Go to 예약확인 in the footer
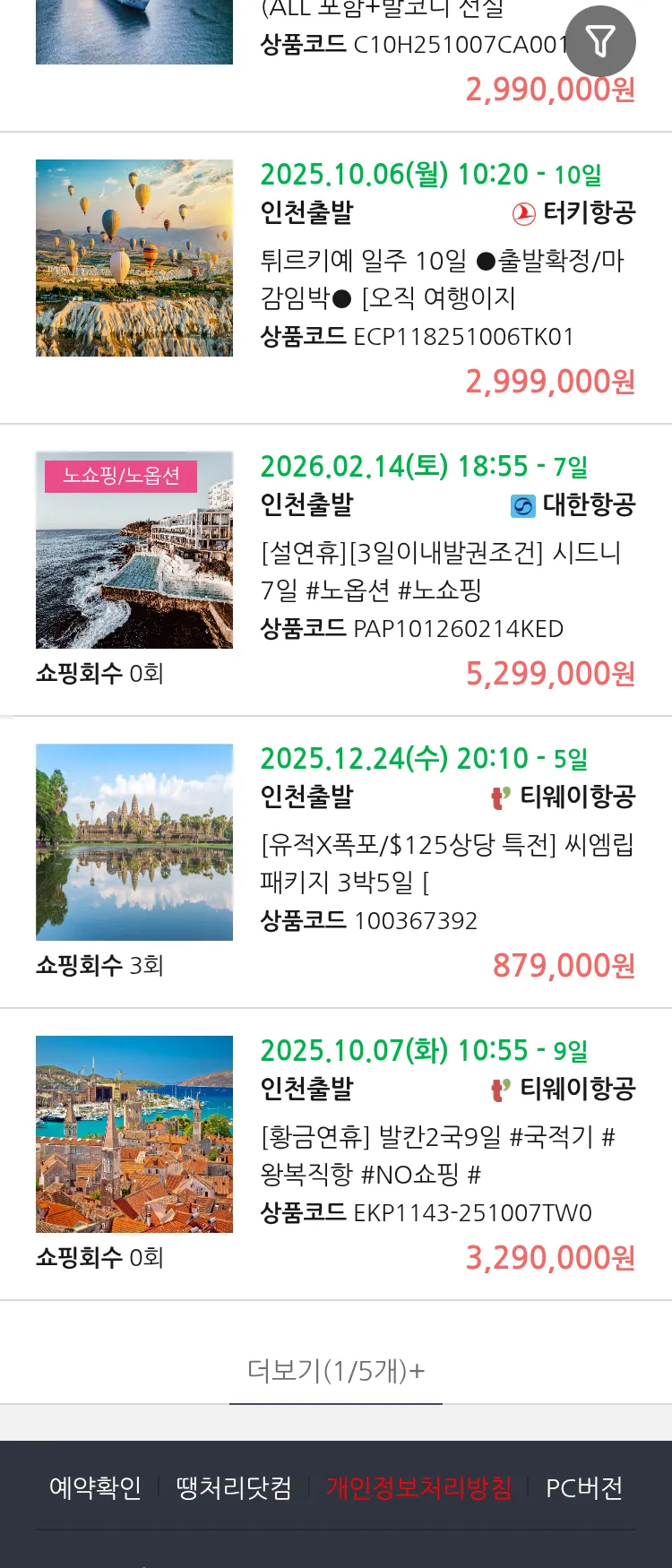The width and height of the screenshot is (672, 1568). click(x=95, y=1488)
